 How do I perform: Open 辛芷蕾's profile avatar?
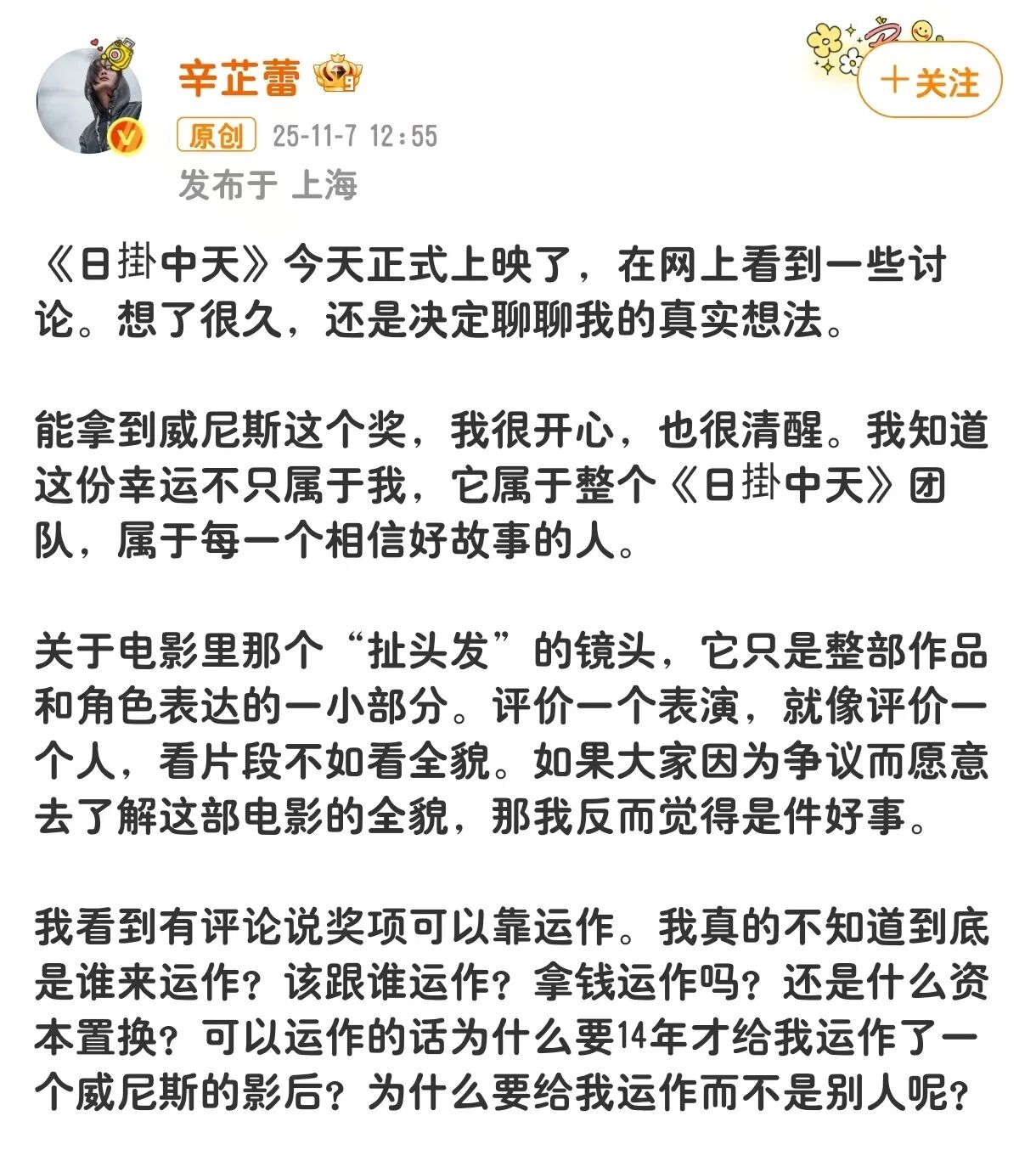(89, 100)
